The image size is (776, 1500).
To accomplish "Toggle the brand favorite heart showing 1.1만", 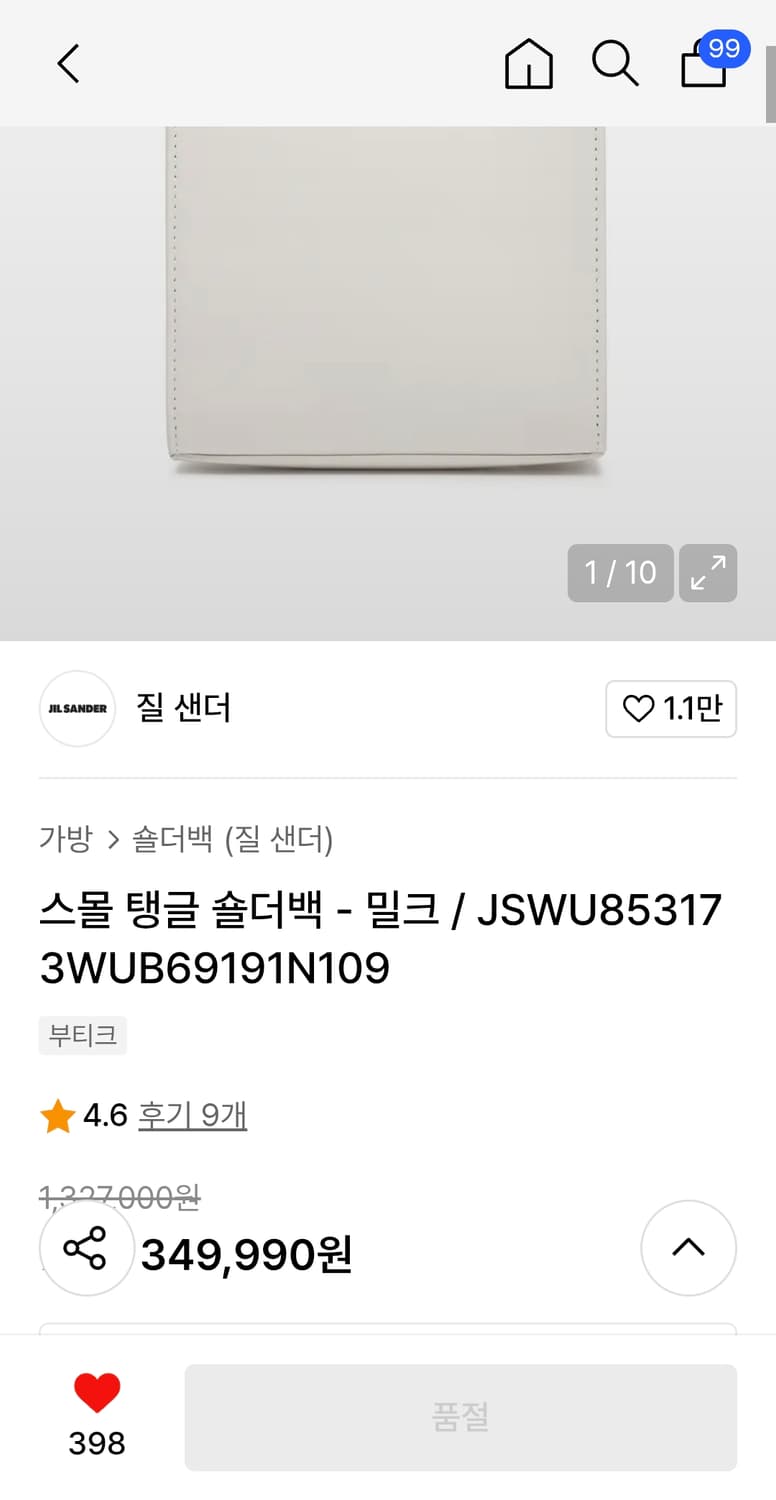I will (x=671, y=708).
